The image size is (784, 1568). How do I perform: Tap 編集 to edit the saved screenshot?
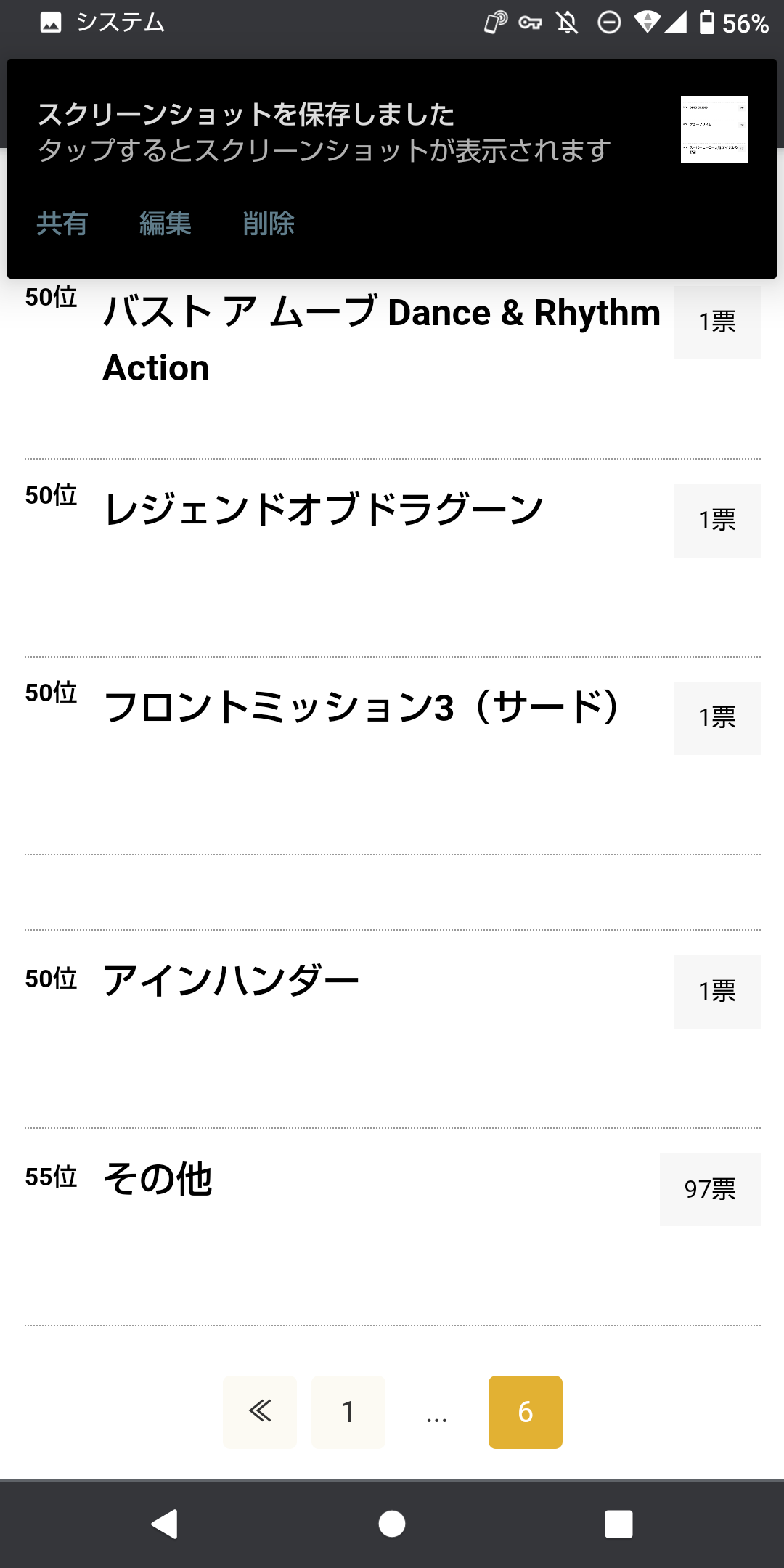point(166,223)
